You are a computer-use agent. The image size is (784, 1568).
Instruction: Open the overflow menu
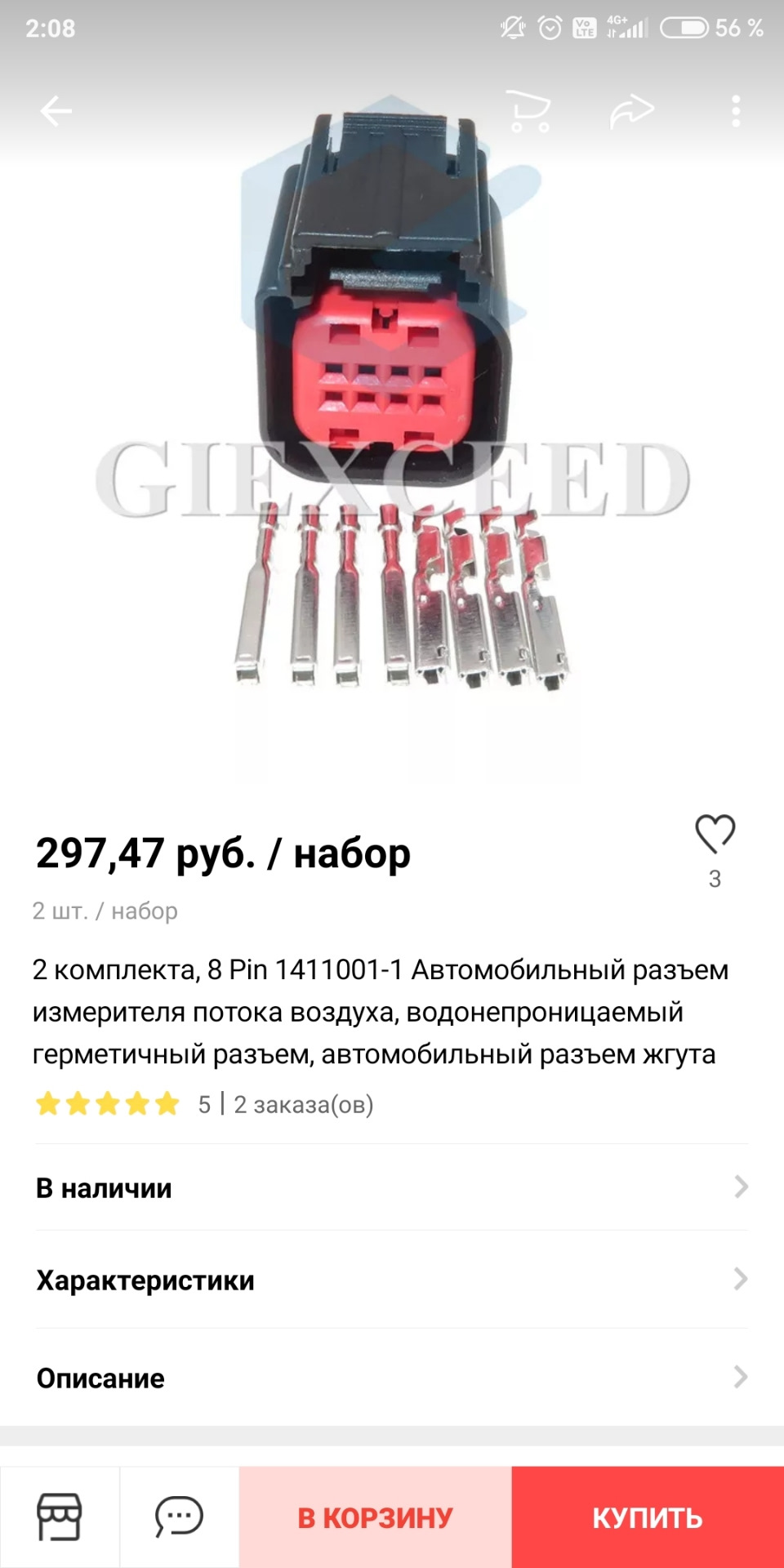click(x=736, y=111)
